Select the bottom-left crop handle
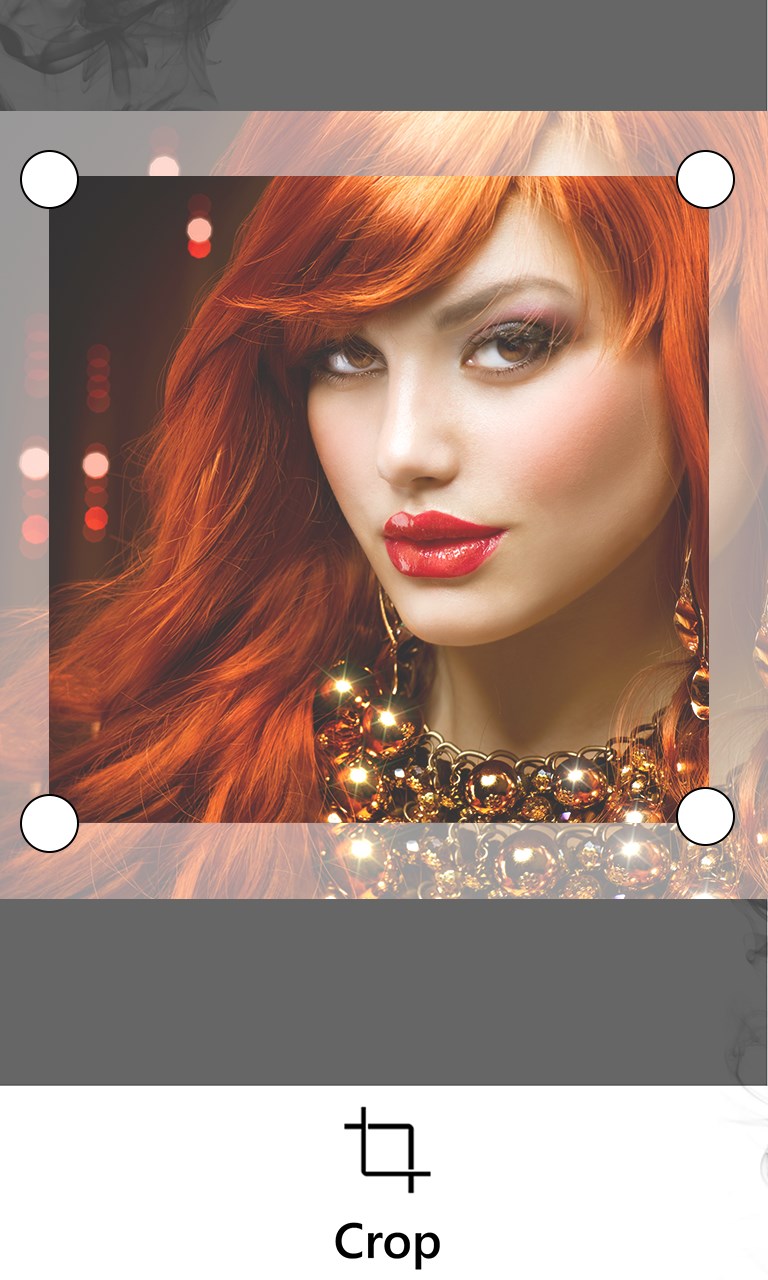This screenshot has width=768, height=1280. click(49, 823)
